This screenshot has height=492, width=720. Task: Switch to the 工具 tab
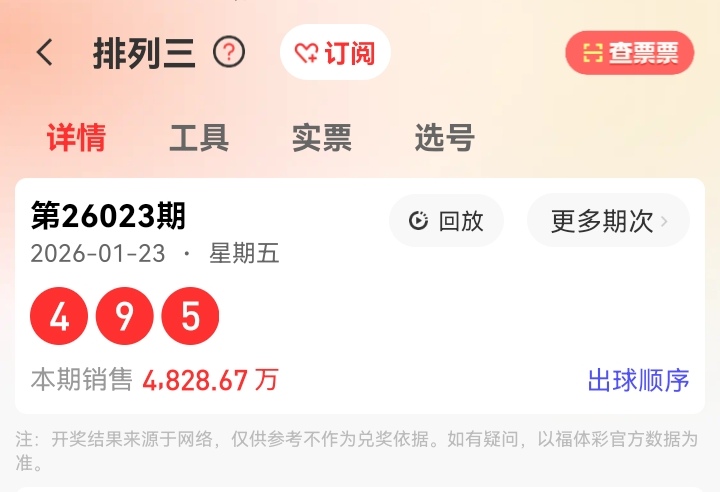[199, 138]
